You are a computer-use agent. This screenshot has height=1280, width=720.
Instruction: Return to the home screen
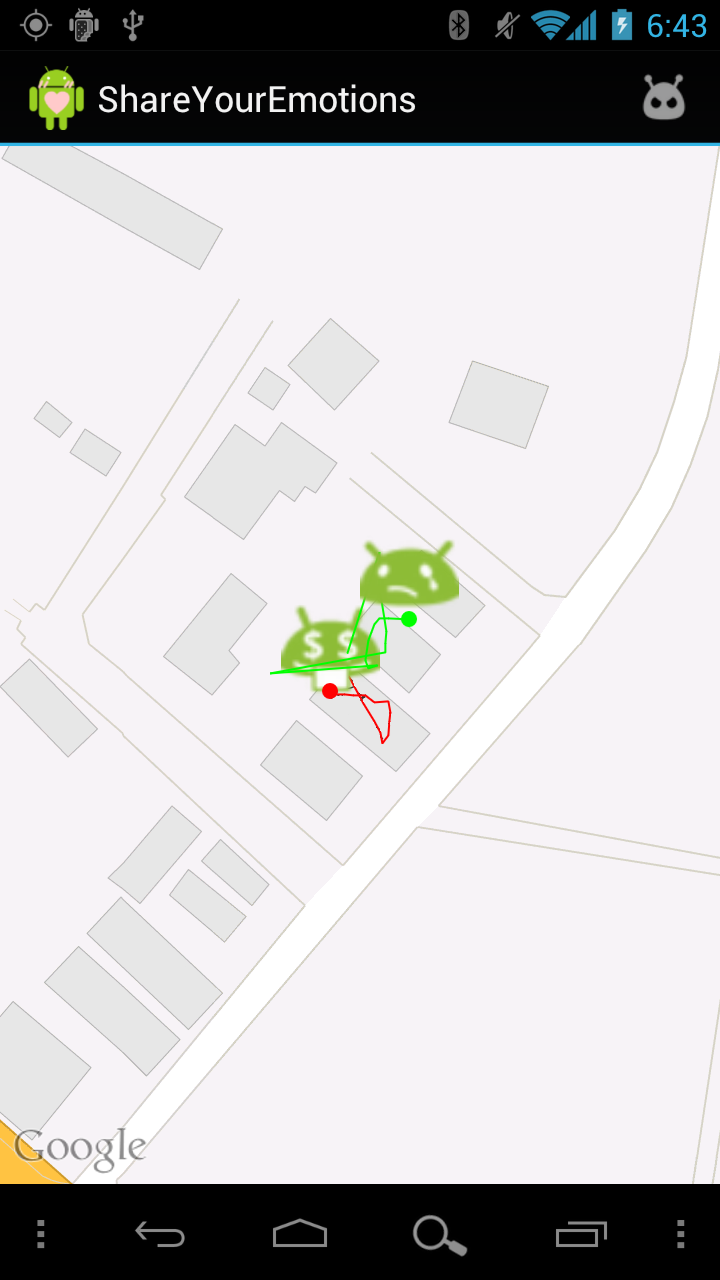tap(300, 1234)
